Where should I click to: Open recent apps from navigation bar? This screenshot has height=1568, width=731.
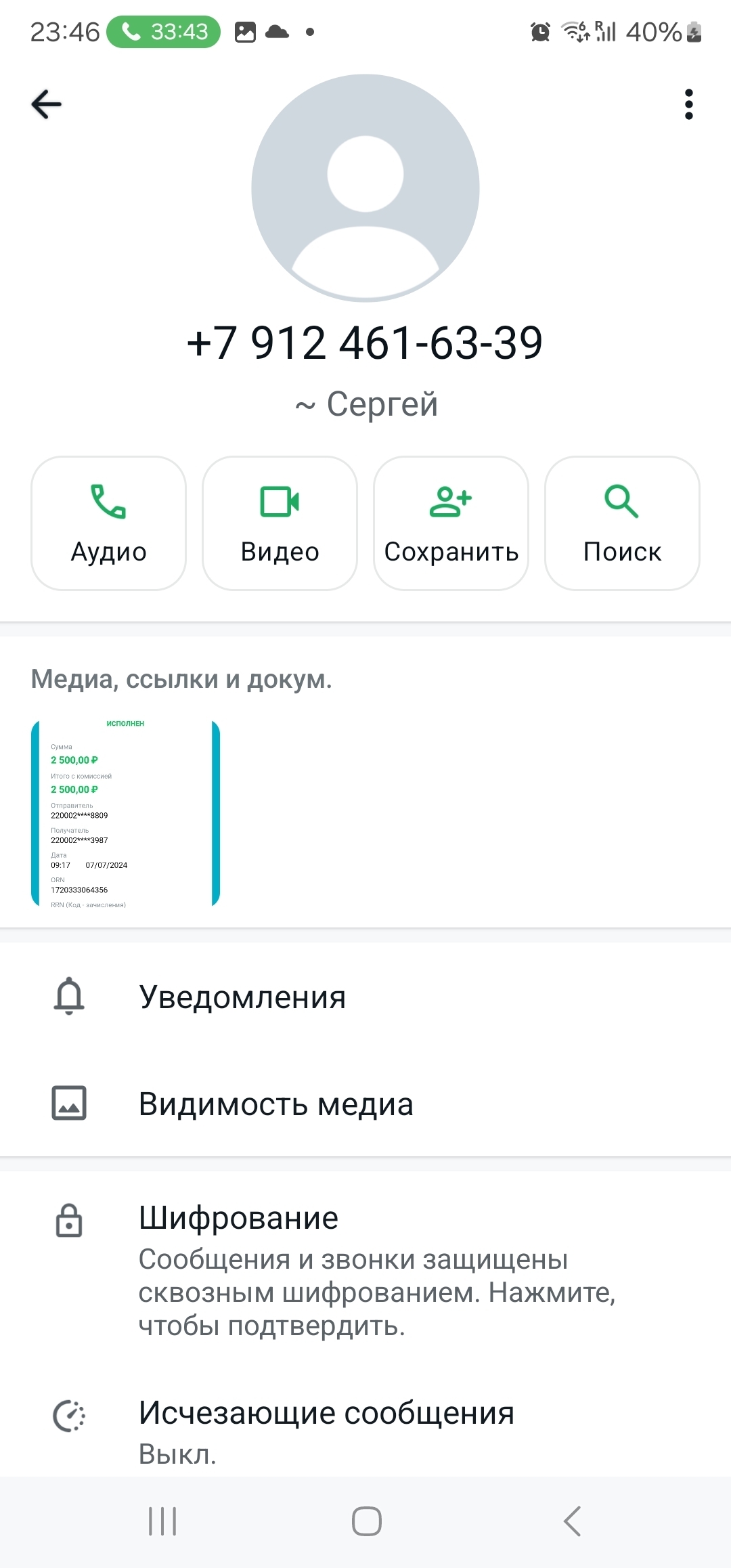(162, 1521)
